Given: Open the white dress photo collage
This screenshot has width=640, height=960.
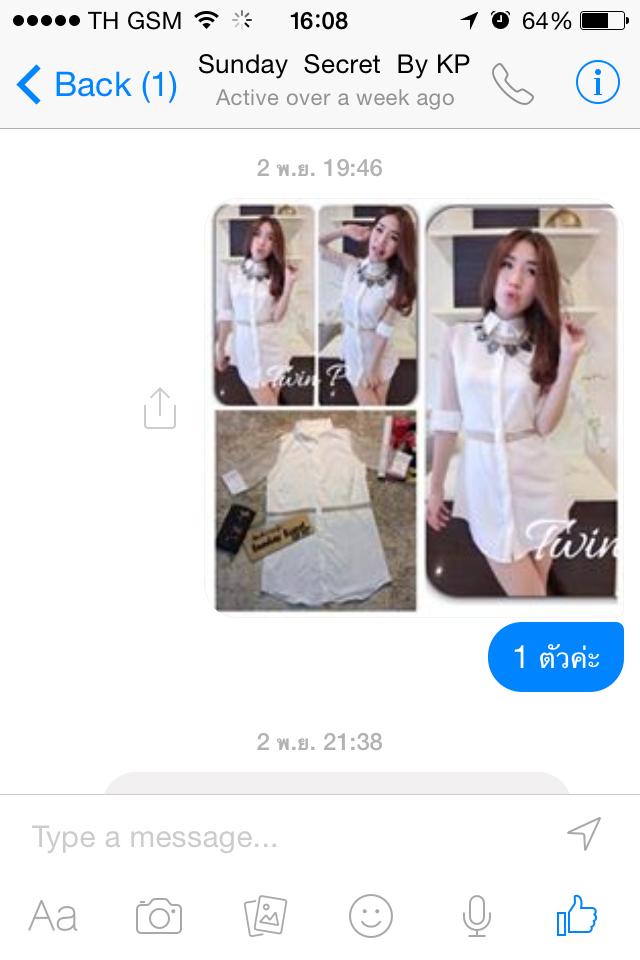Looking at the screenshot, I should coord(415,408).
